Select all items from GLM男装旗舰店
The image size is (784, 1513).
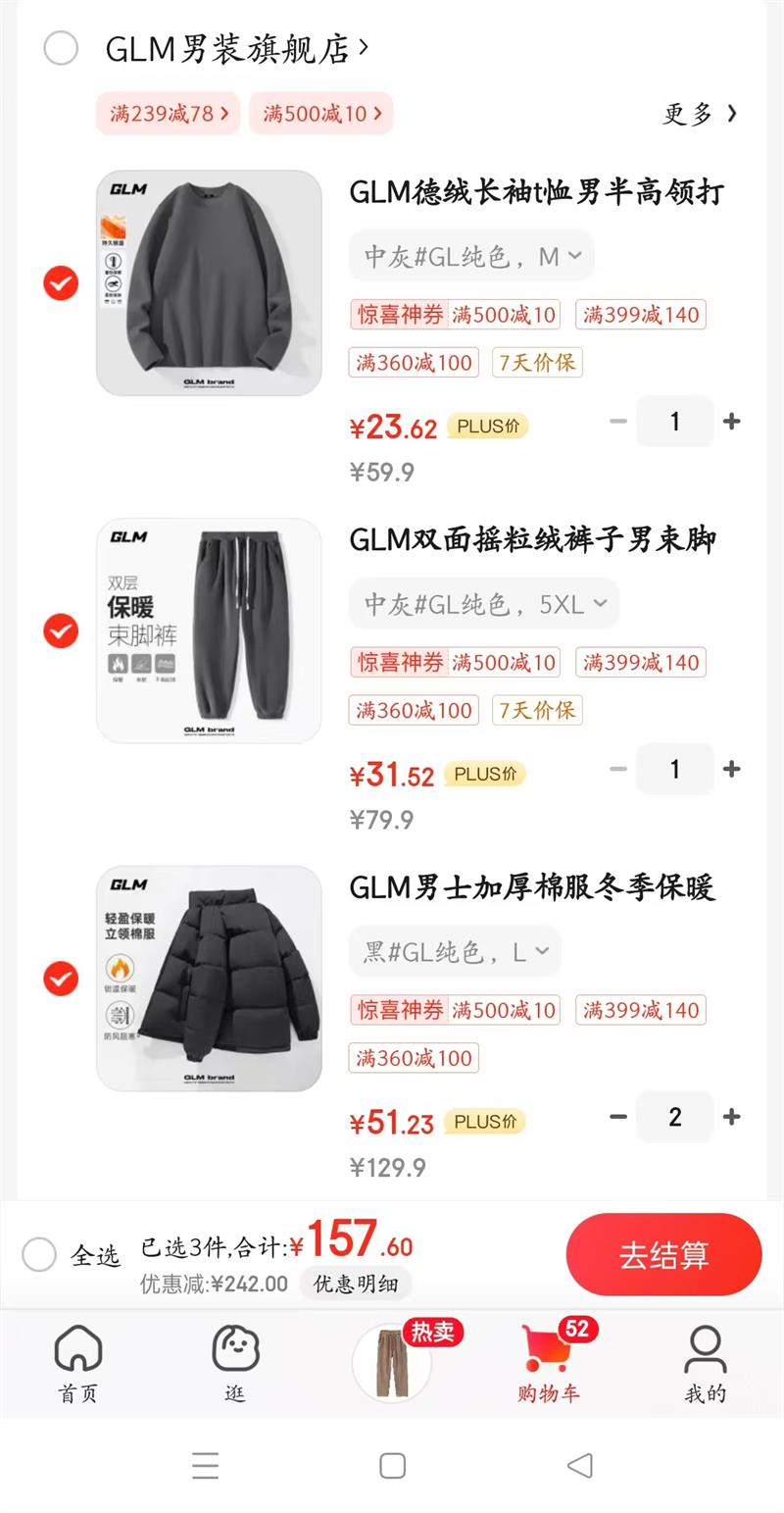coord(61,48)
